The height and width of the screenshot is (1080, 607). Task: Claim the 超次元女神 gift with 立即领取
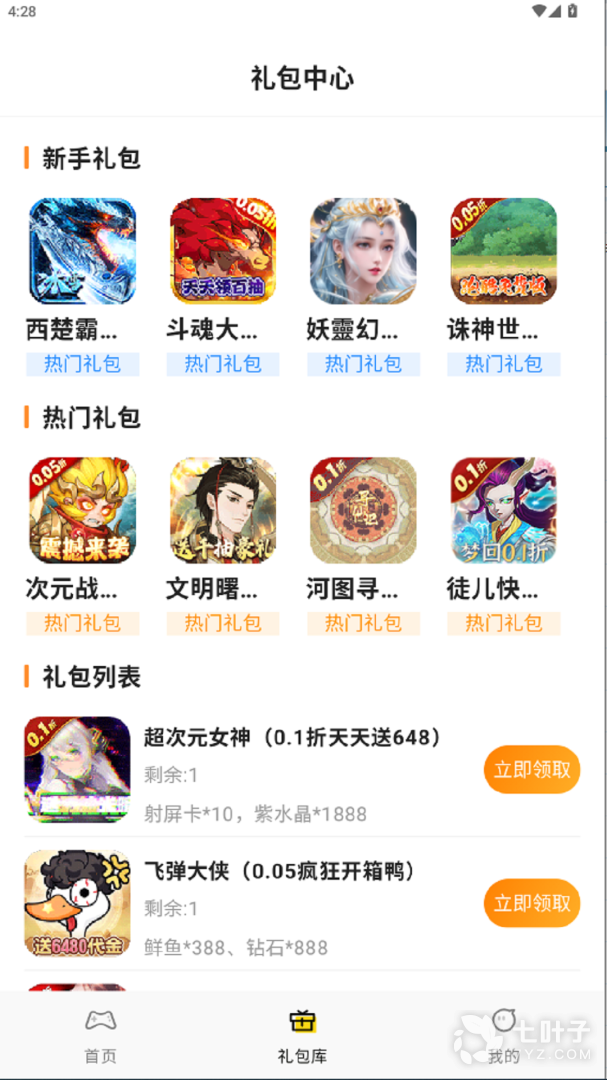[532, 769]
